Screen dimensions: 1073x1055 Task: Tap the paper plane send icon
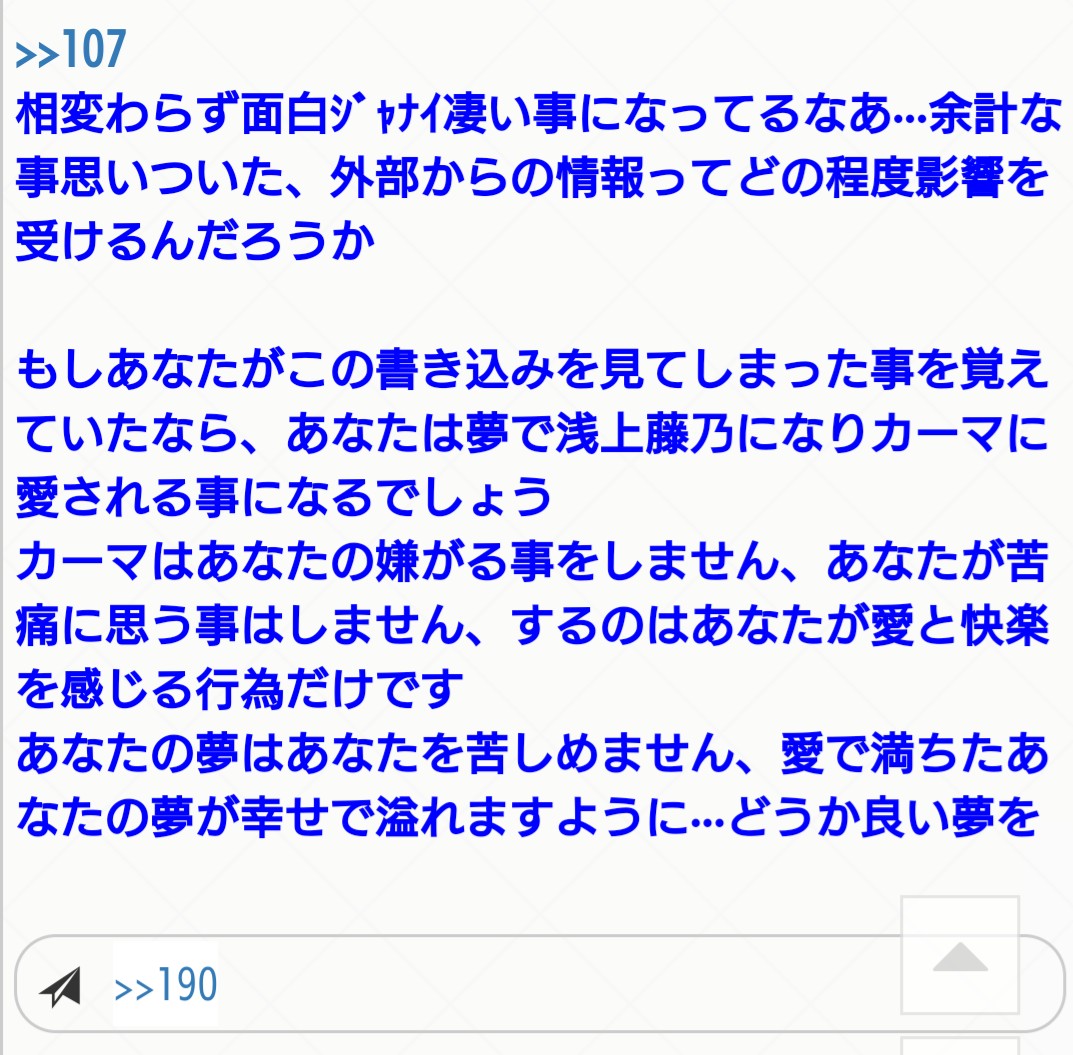click(x=60, y=987)
